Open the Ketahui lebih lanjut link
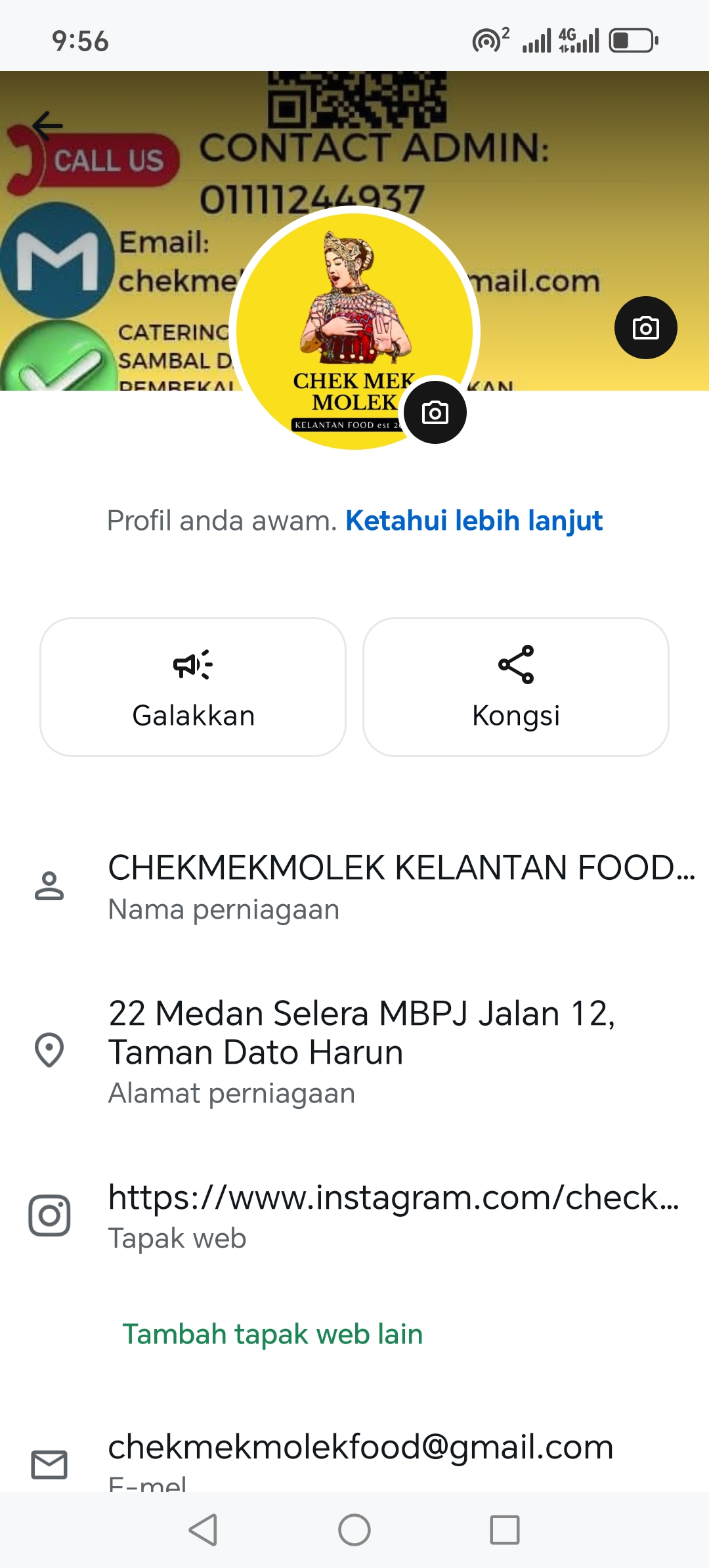 click(x=473, y=521)
